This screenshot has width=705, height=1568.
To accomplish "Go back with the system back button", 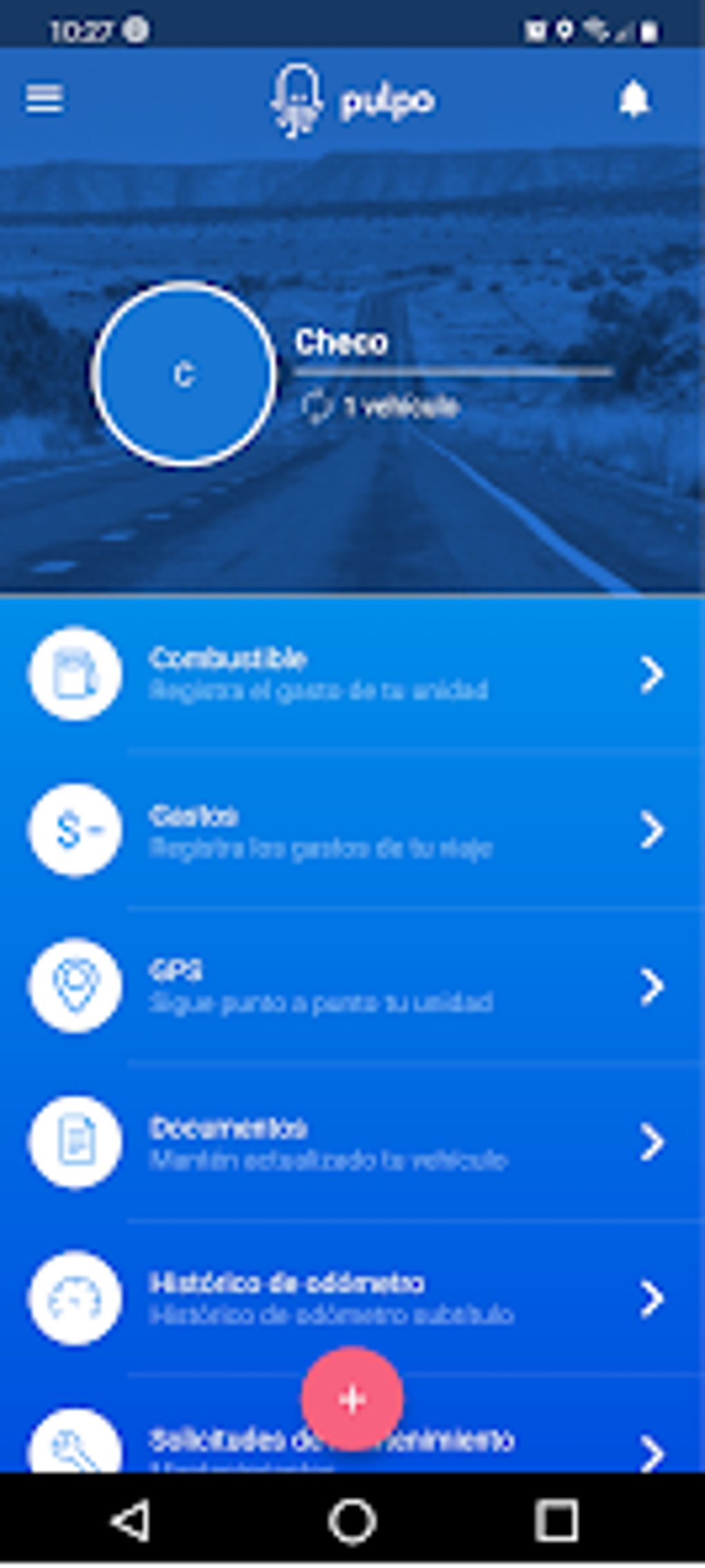I will pyautogui.click(x=131, y=1520).
